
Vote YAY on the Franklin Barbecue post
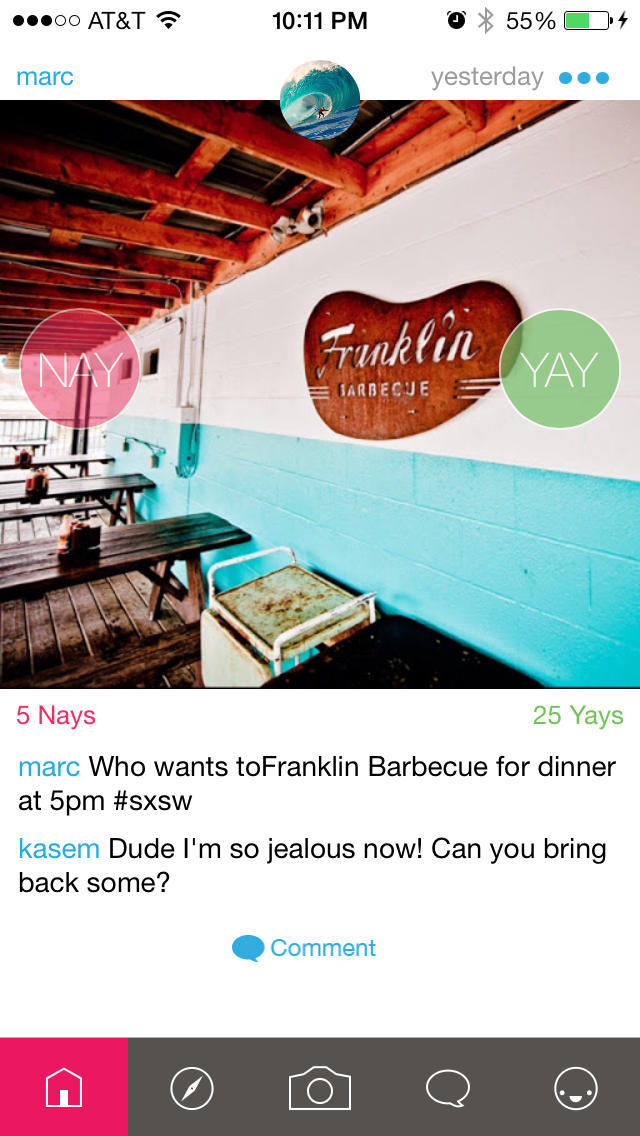[x=559, y=369]
